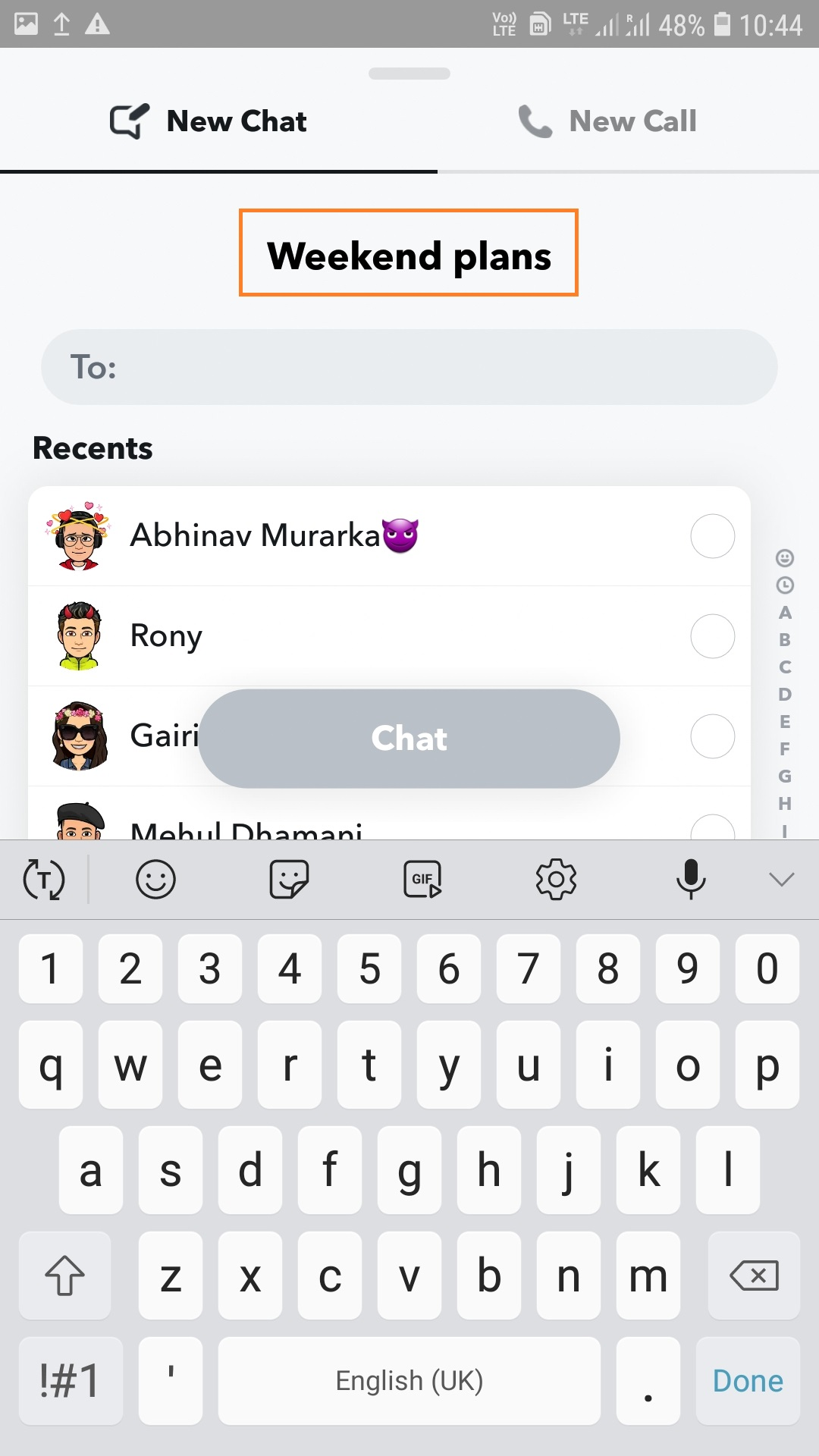
Task: Tap the grey Chat button
Action: tap(409, 739)
